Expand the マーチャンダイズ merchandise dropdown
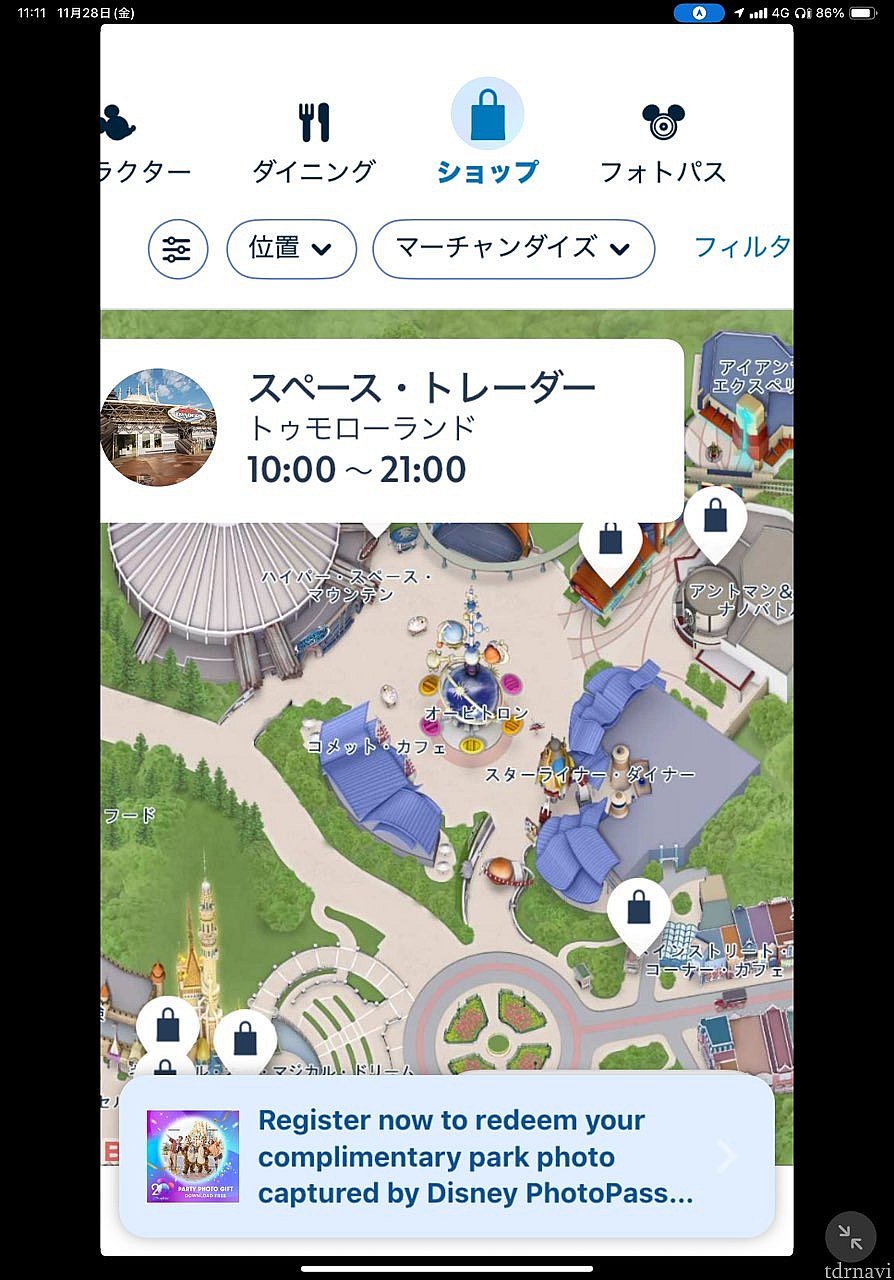 [x=513, y=249]
